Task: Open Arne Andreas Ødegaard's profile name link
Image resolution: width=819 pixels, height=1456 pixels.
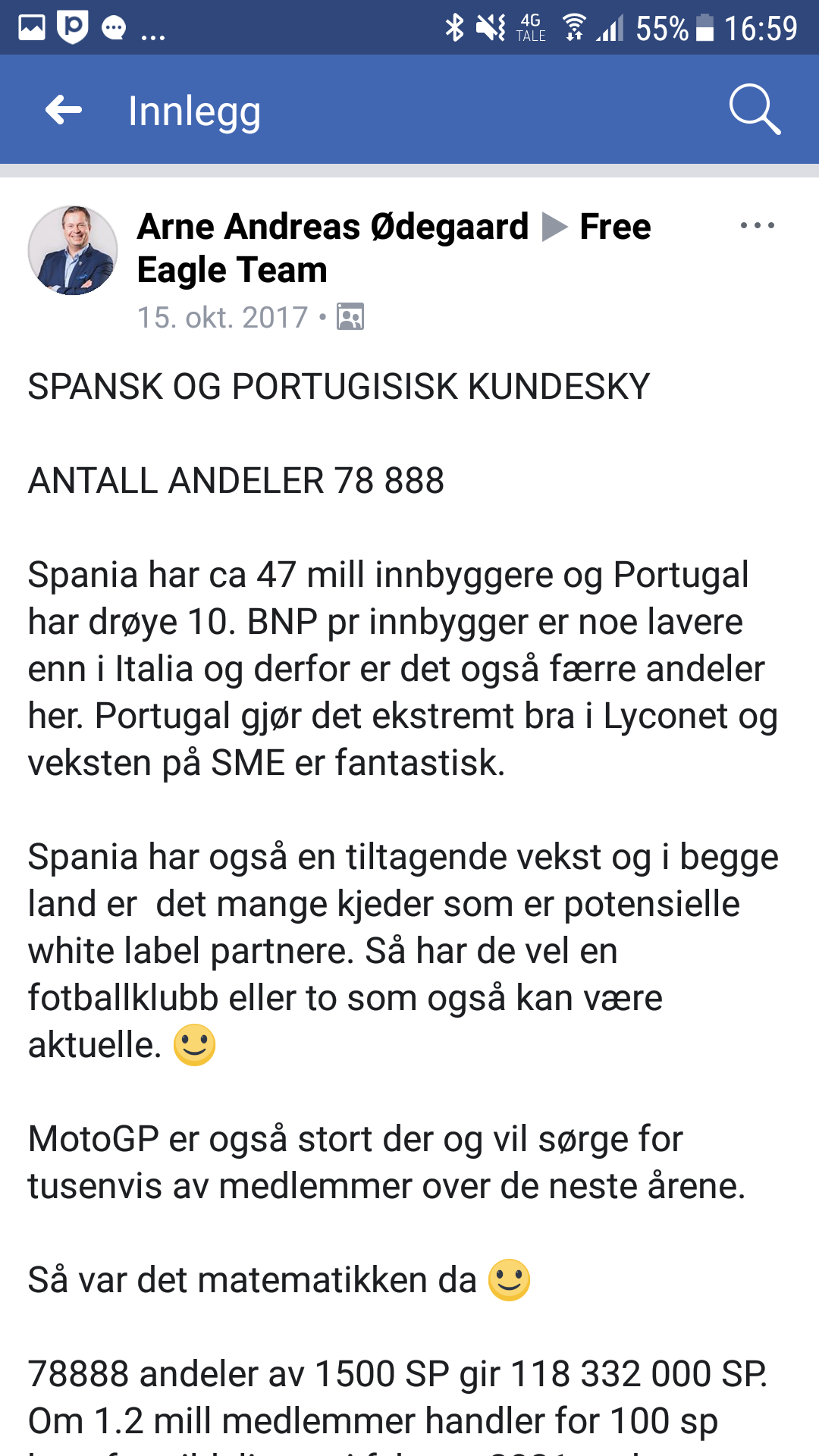Action: point(333,227)
